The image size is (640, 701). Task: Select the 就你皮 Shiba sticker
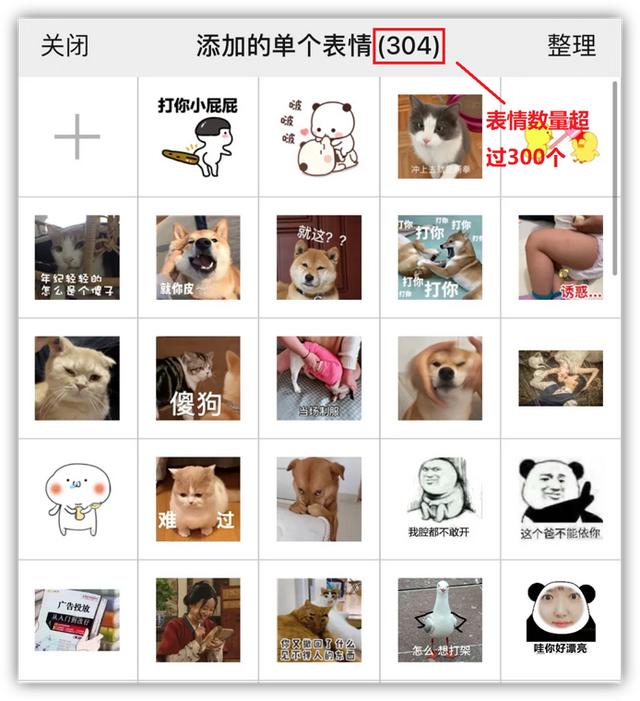click(x=198, y=257)
